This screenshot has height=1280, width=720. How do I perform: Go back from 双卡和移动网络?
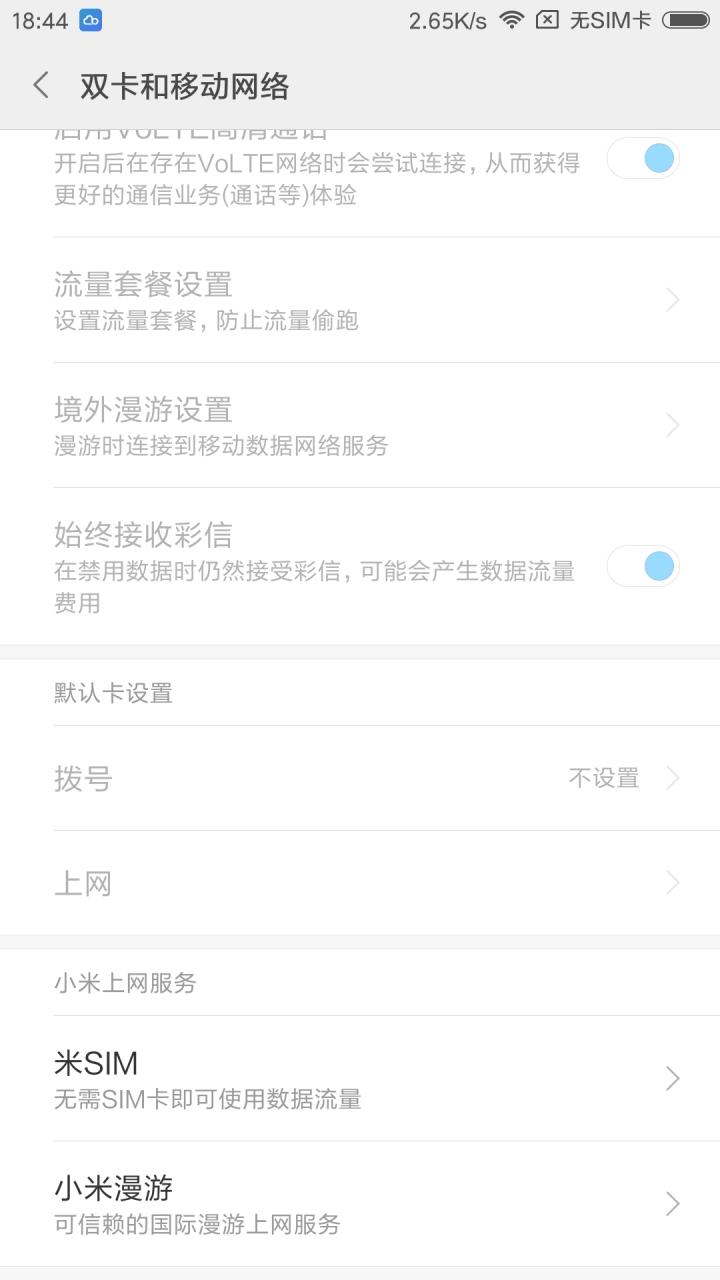[41, 86]
